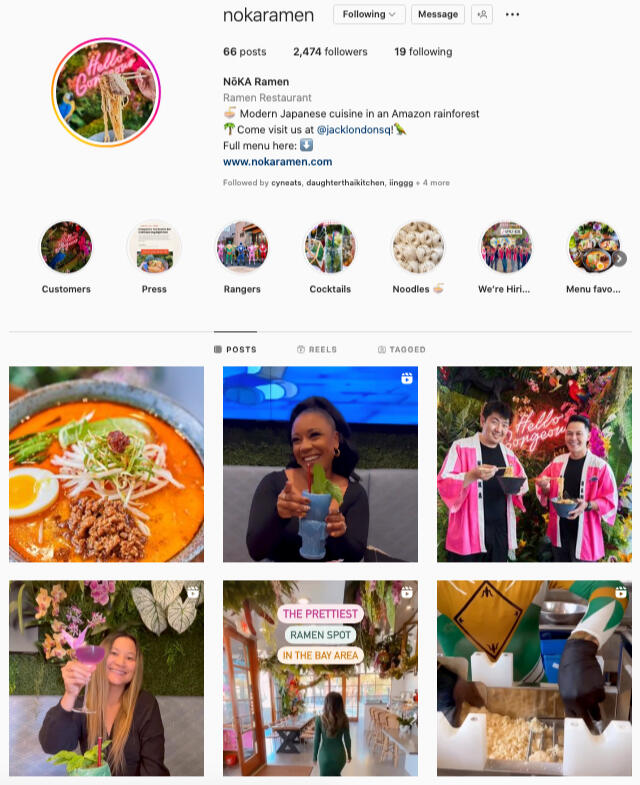The image size is (640, 785).
Task: Open the Noodles story highlight
Action: click(x=418, y=247)
